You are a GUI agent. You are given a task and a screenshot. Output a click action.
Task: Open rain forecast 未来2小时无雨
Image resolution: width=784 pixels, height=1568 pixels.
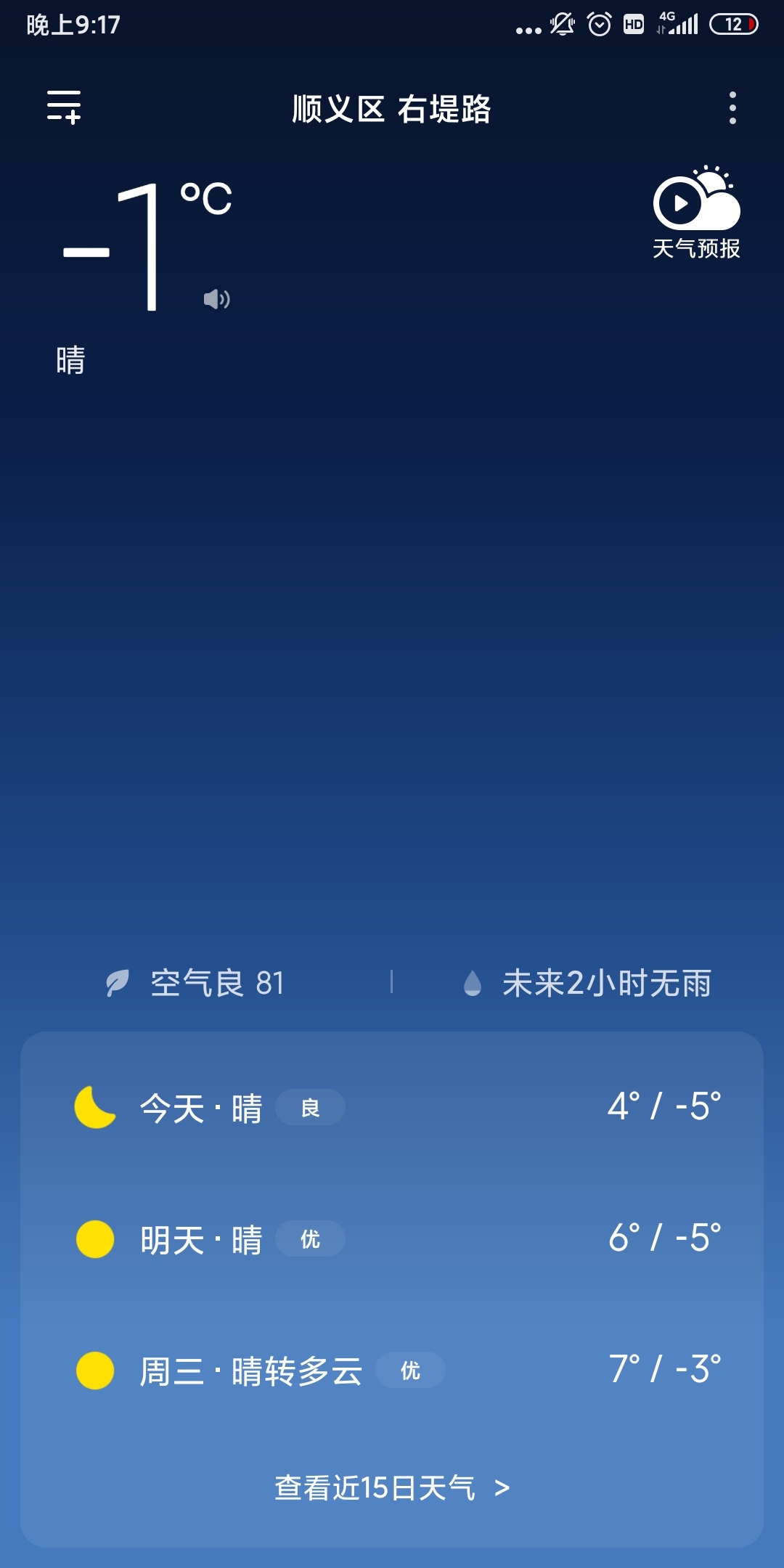[x=587, y=983]
